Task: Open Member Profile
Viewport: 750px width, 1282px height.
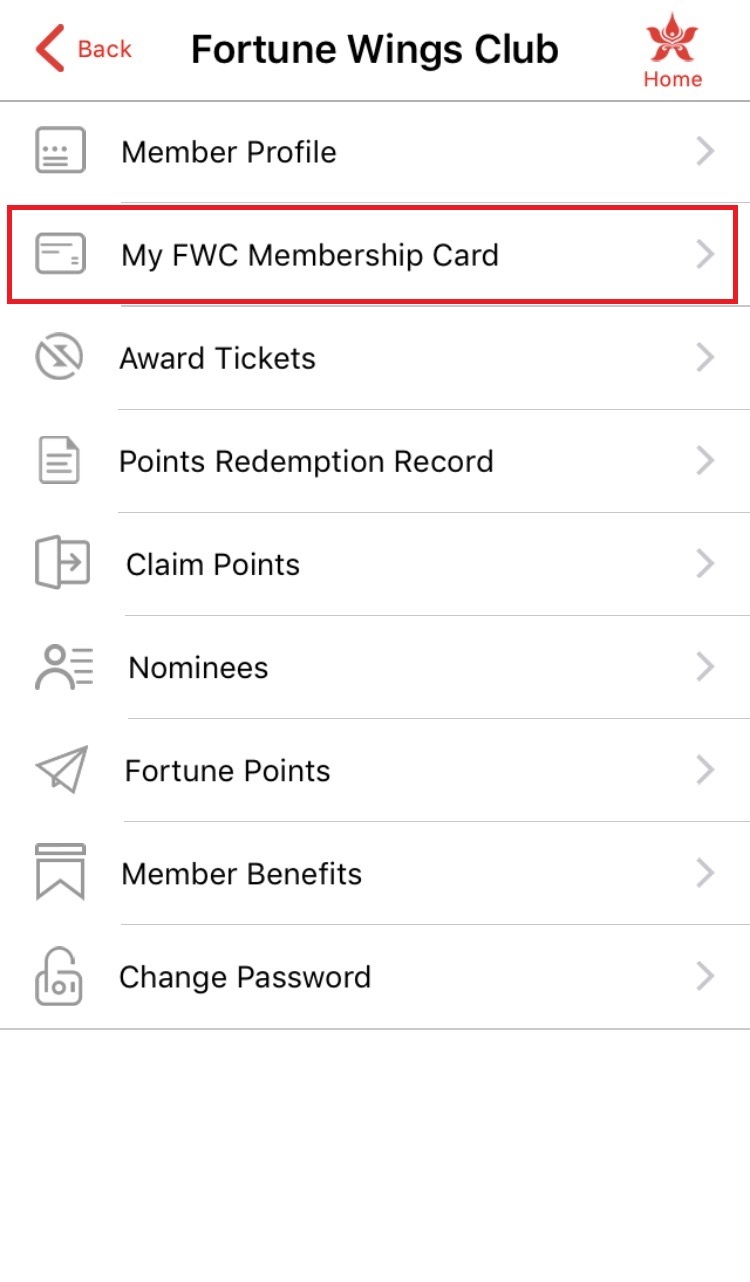Action: [x=374, y=153]
